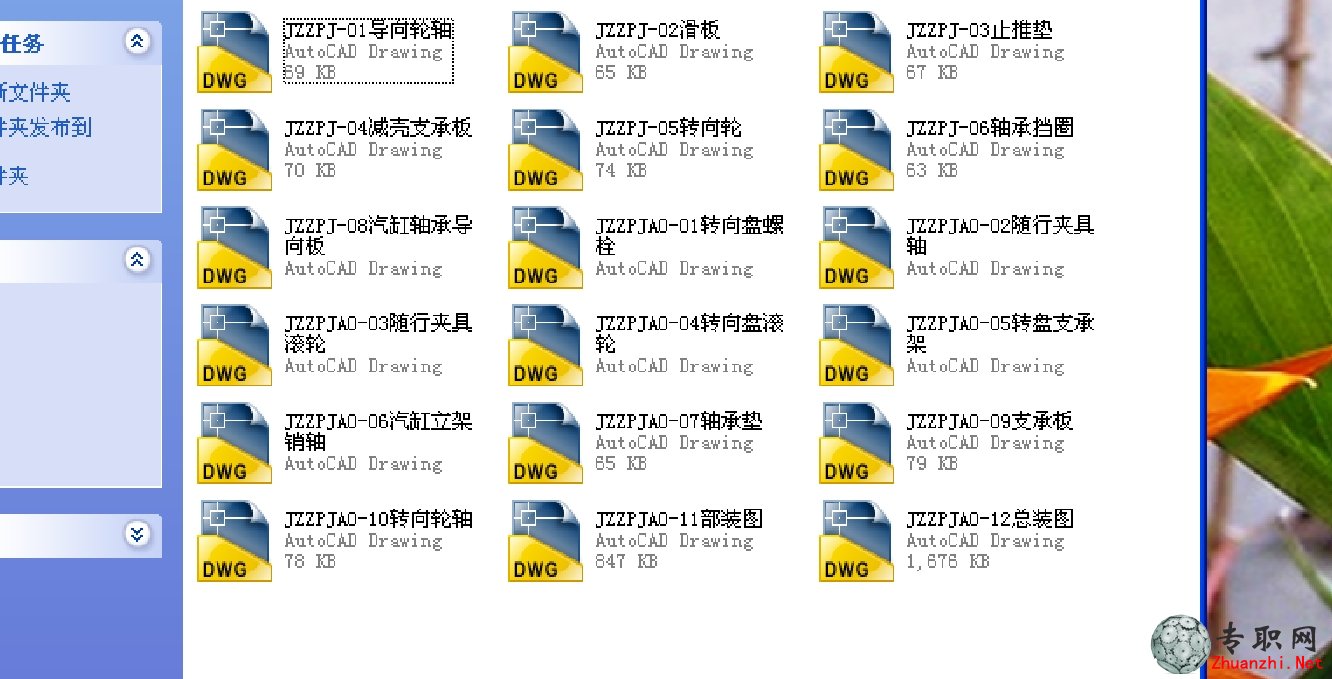Open the JZZPJA0-04转向盘滚轮 file
The height and width of the screenshot is (679, 1332).
(545, 345)
